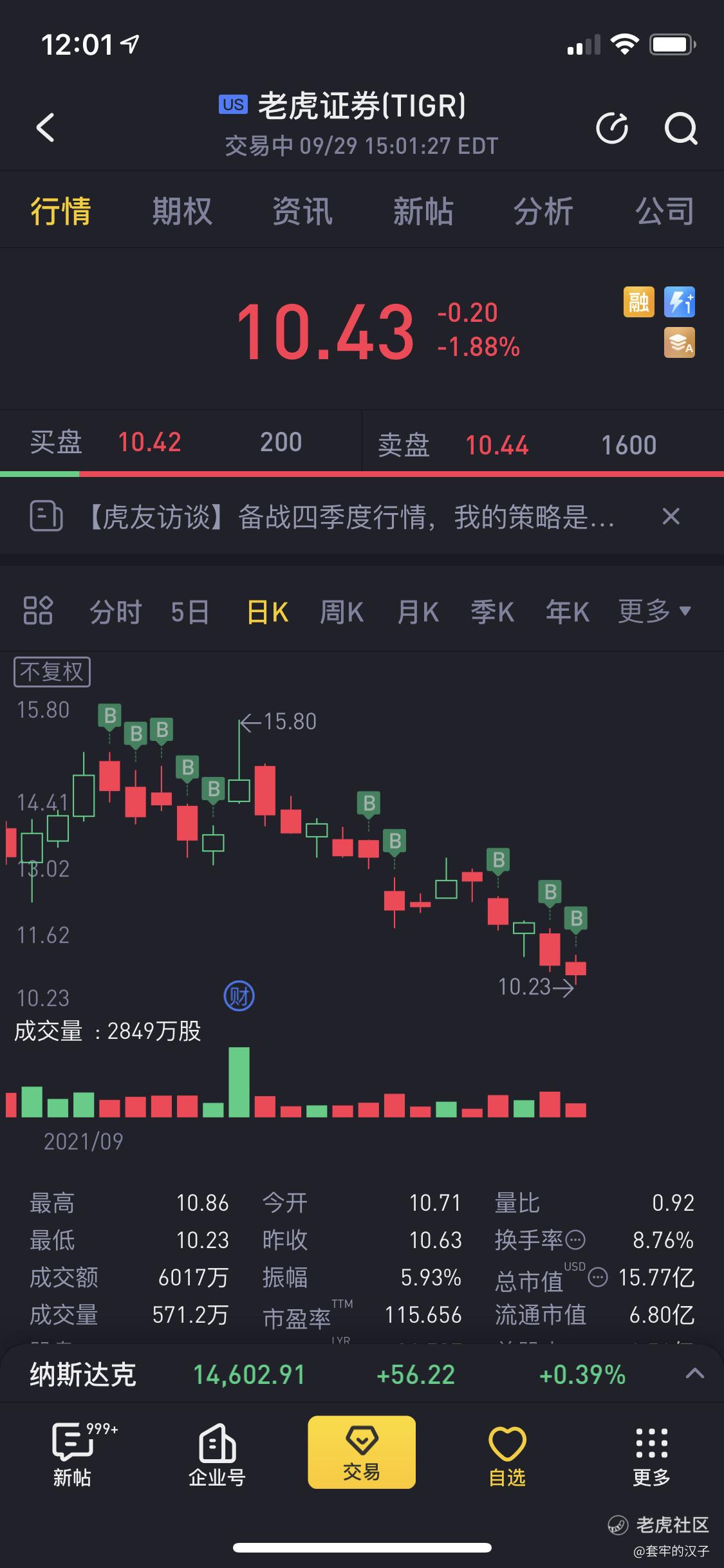Dismiss the 虎友访谈 banner
Image resolution: width=724 pixels, height=1568 pixels.
(x=671, y=516)
